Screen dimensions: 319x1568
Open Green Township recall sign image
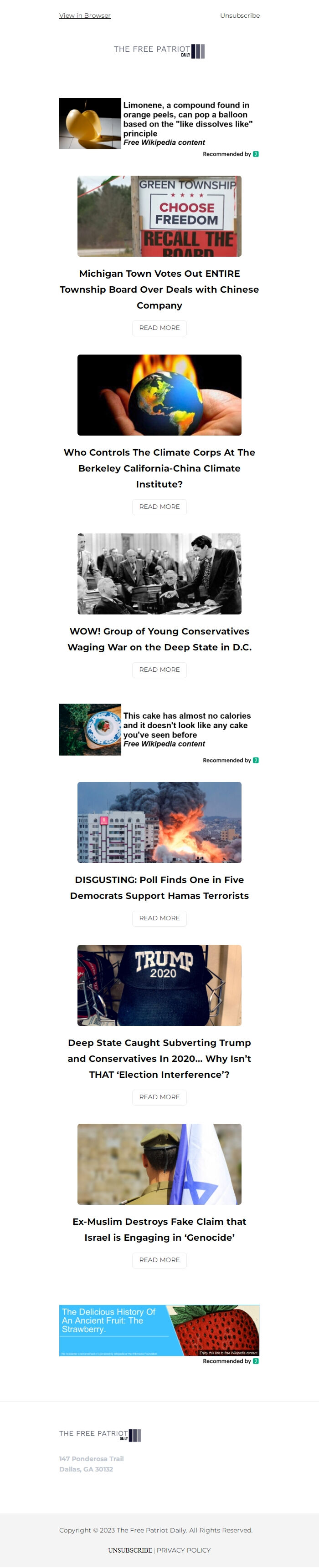(159, 216)
